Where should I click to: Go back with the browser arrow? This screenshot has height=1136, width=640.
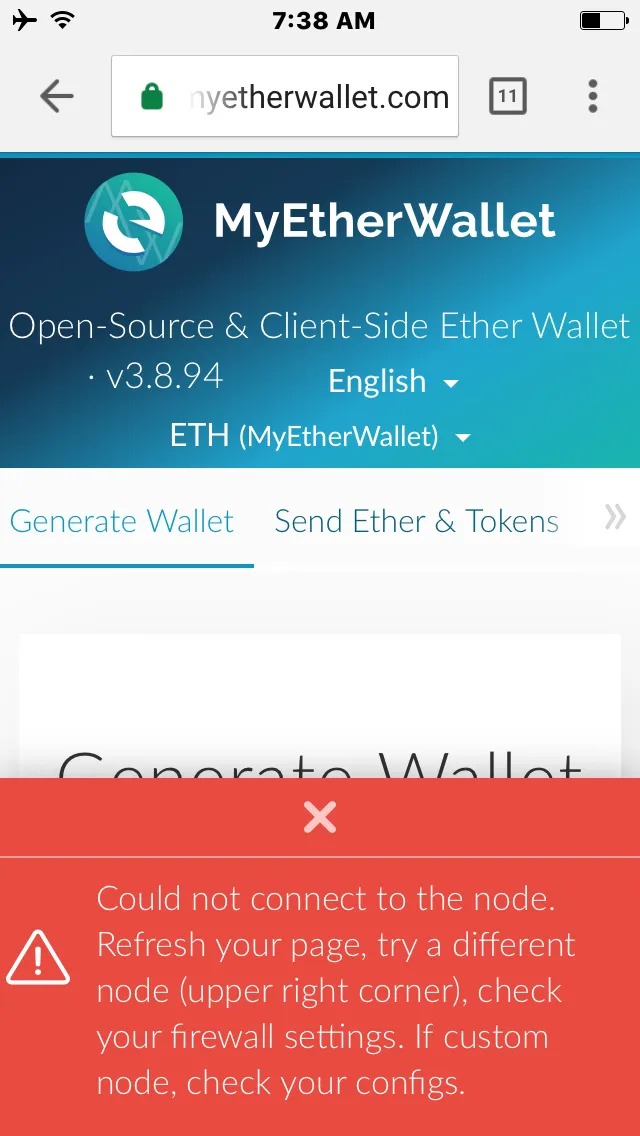click(57, 96)
